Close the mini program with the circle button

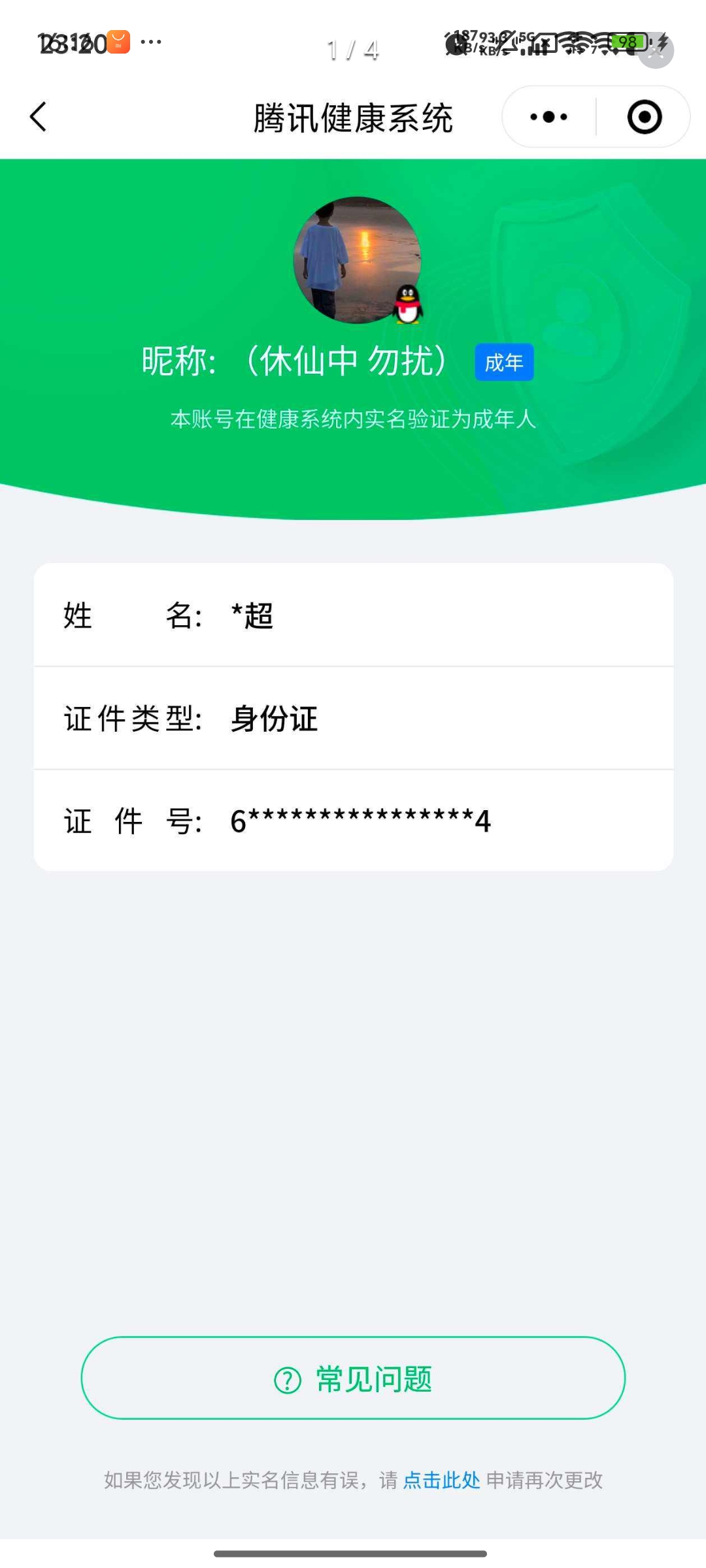645,117
